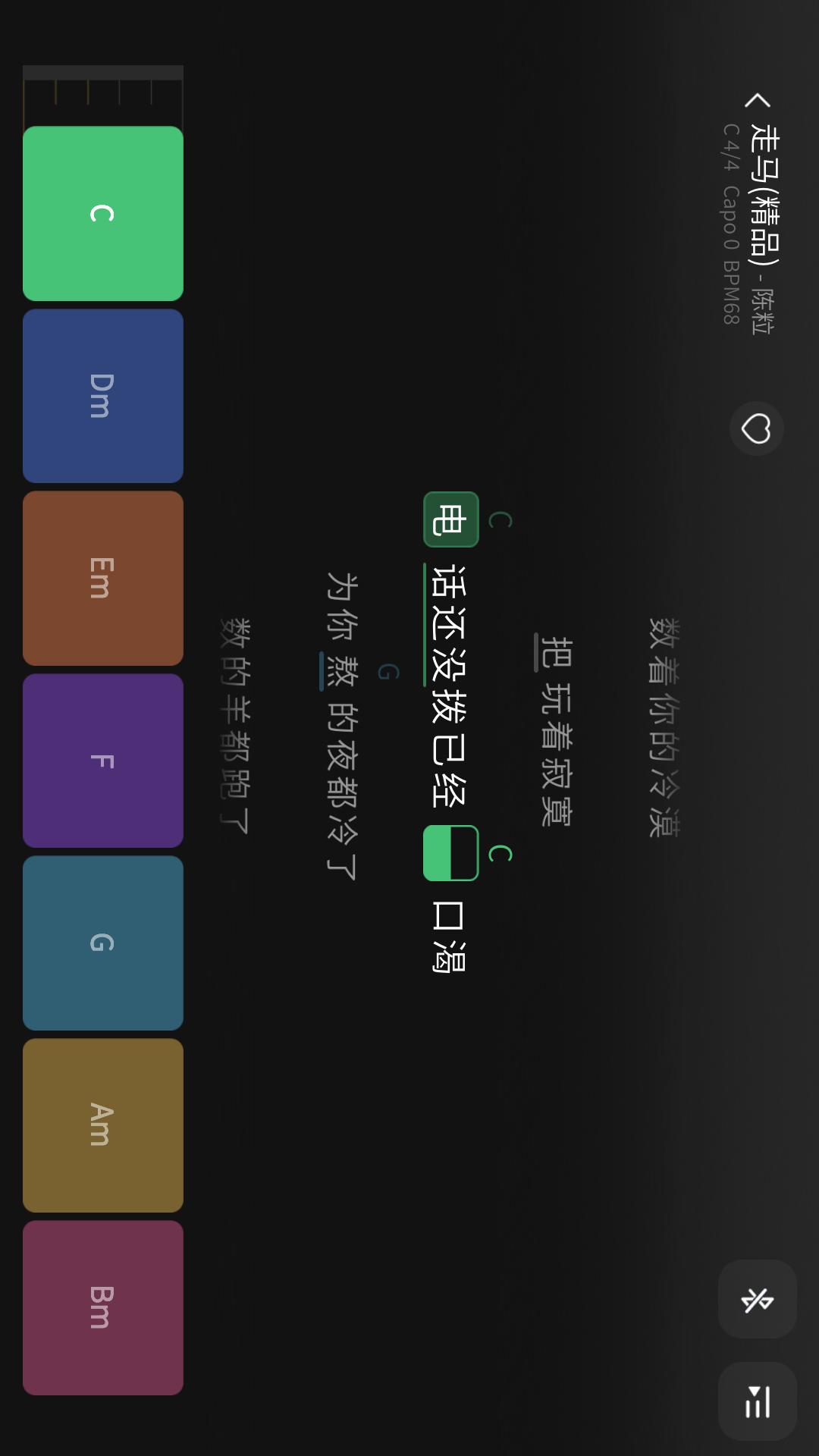
Task: Open the mixer settings icon
Action: (x=756, y=1401)
